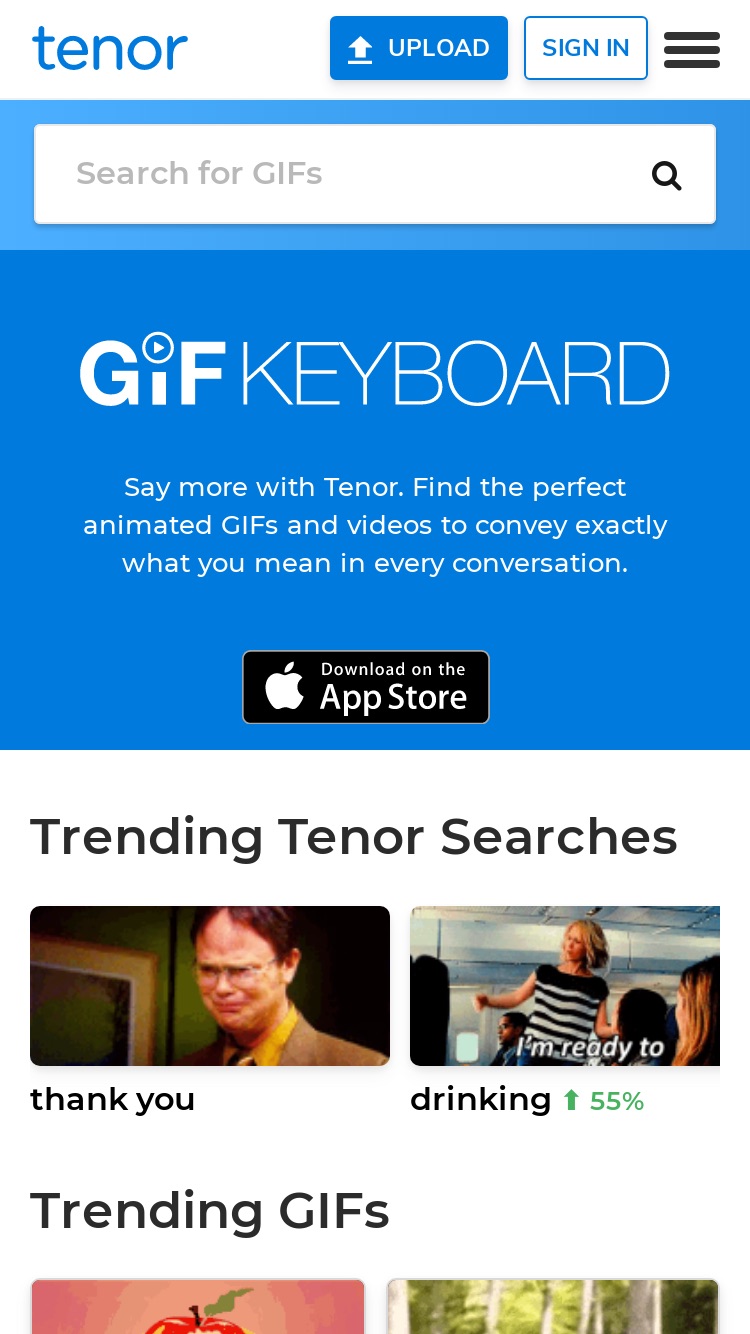
Task: Tap the magnifier search icon
Action: tap(667, 176)
